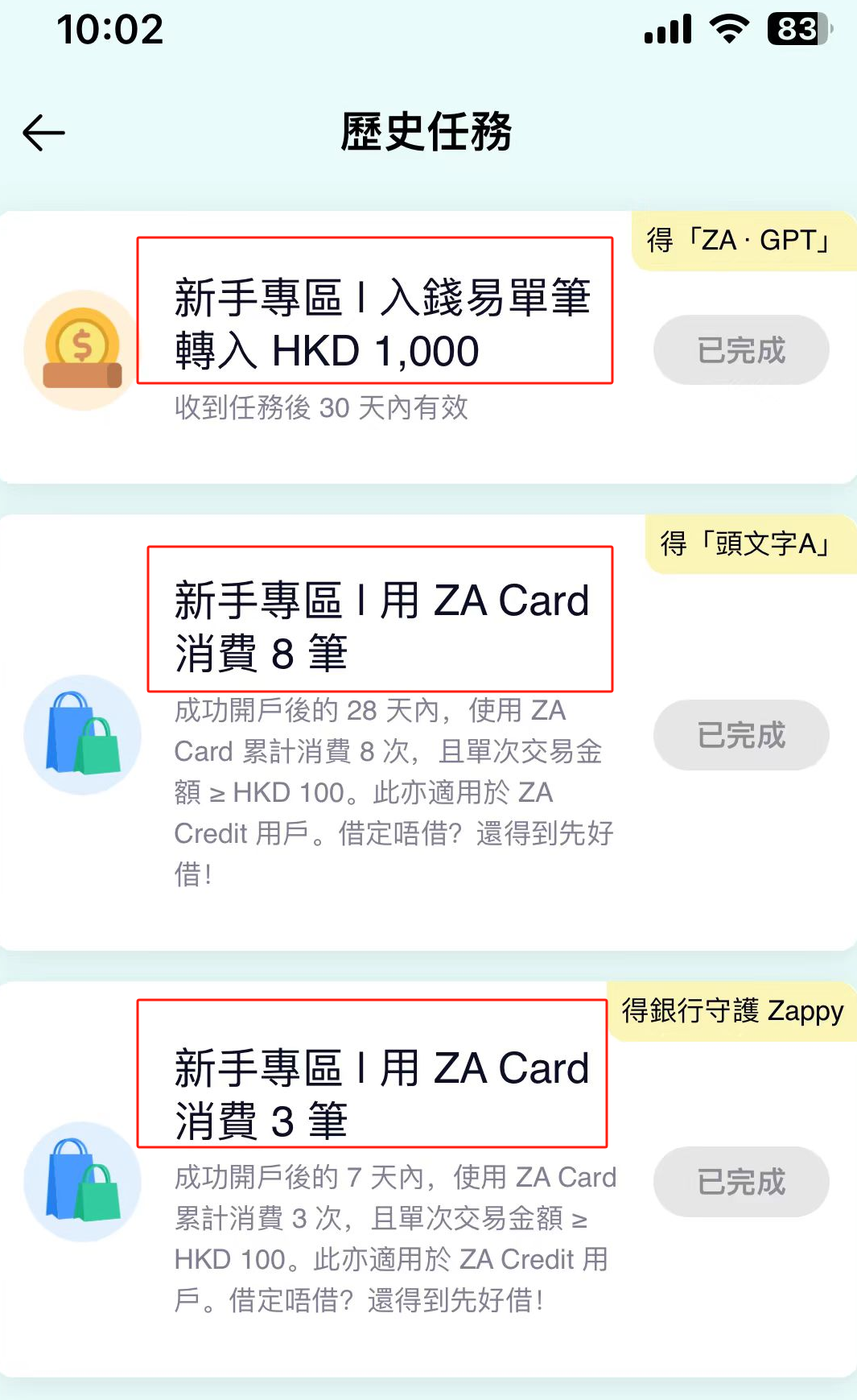The height and width of the screenshot is (1400, 857).
Task: Tap 已完成 on the ZA Card 3-purchase task
Action: 740,1182
